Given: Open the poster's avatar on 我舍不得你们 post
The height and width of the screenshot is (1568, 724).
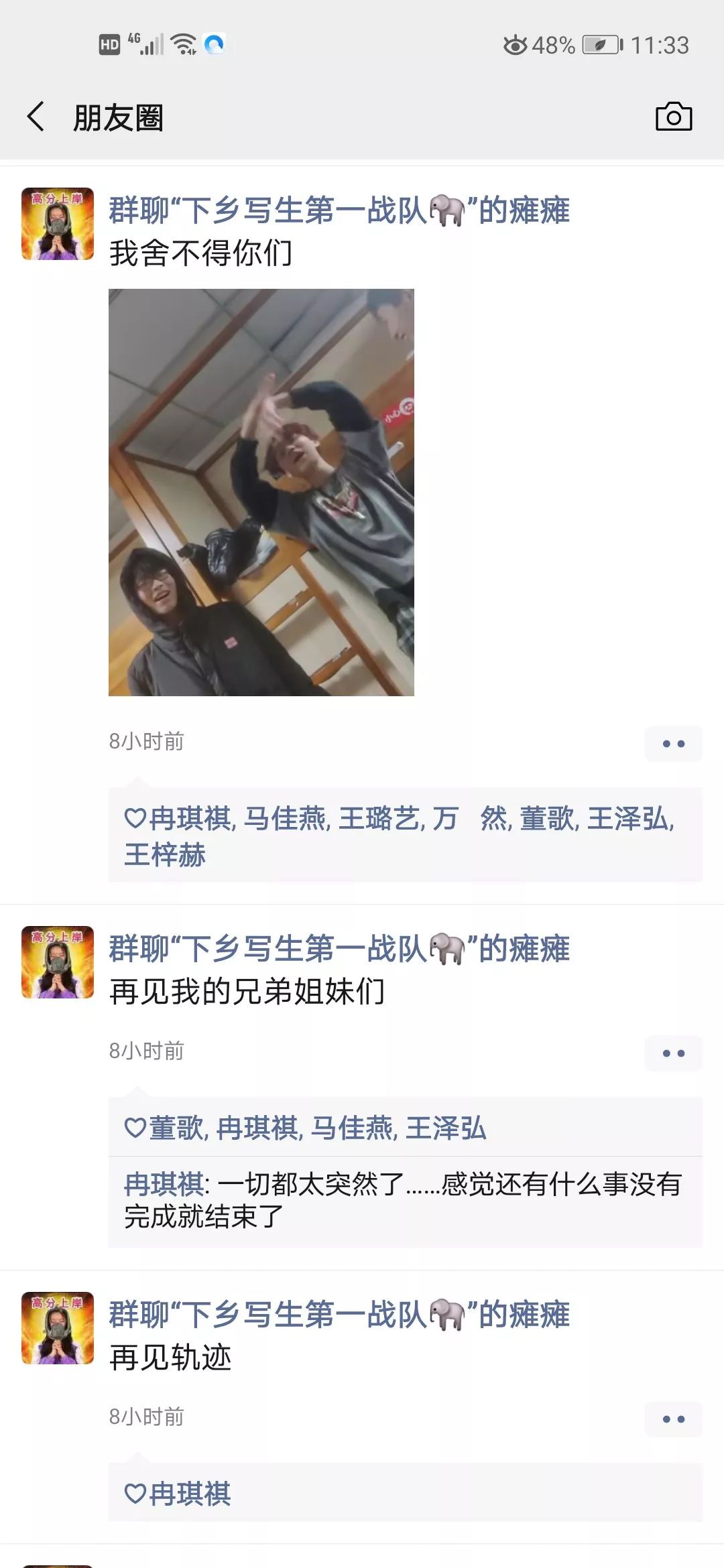Looking at the screenshot, I should tap(58, 224).
